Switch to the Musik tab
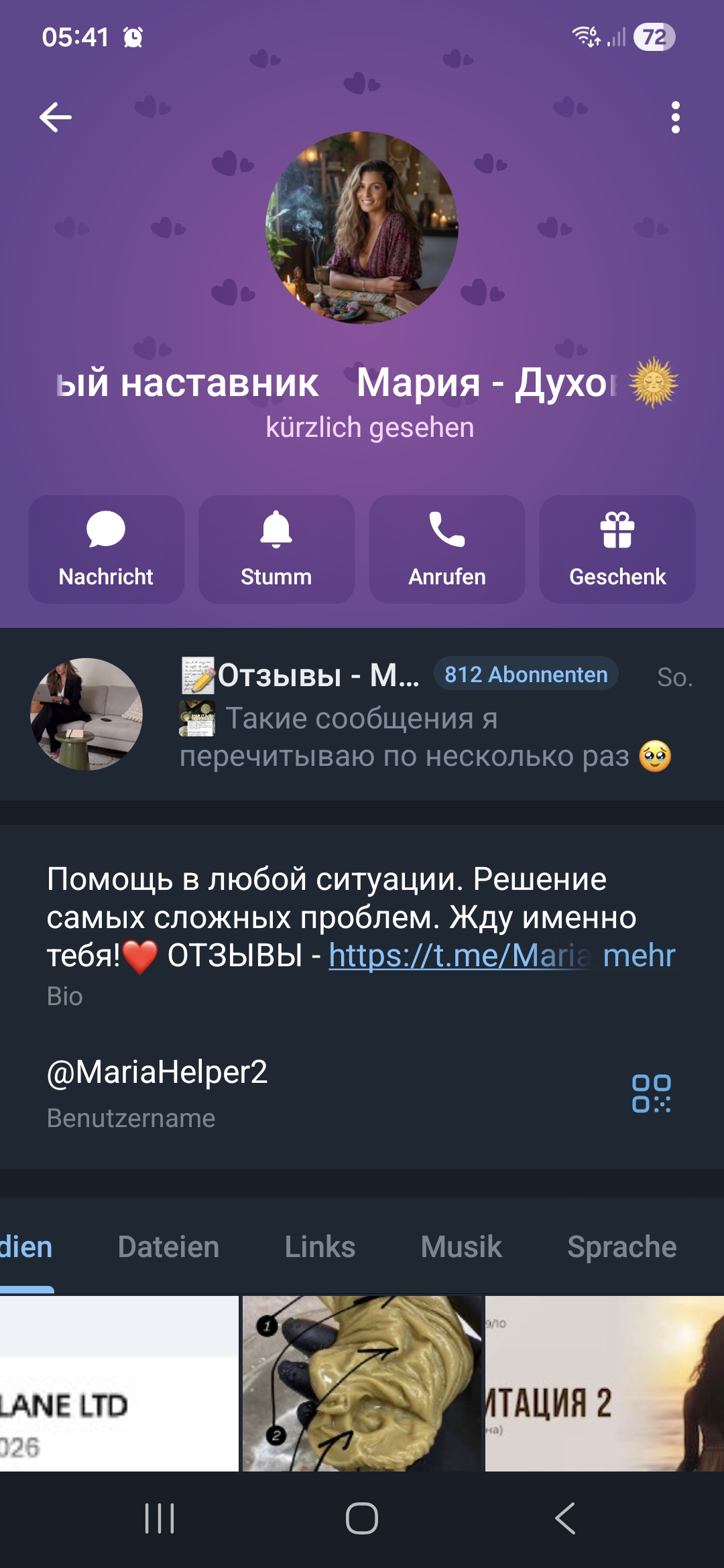 tap(461, 1247)
